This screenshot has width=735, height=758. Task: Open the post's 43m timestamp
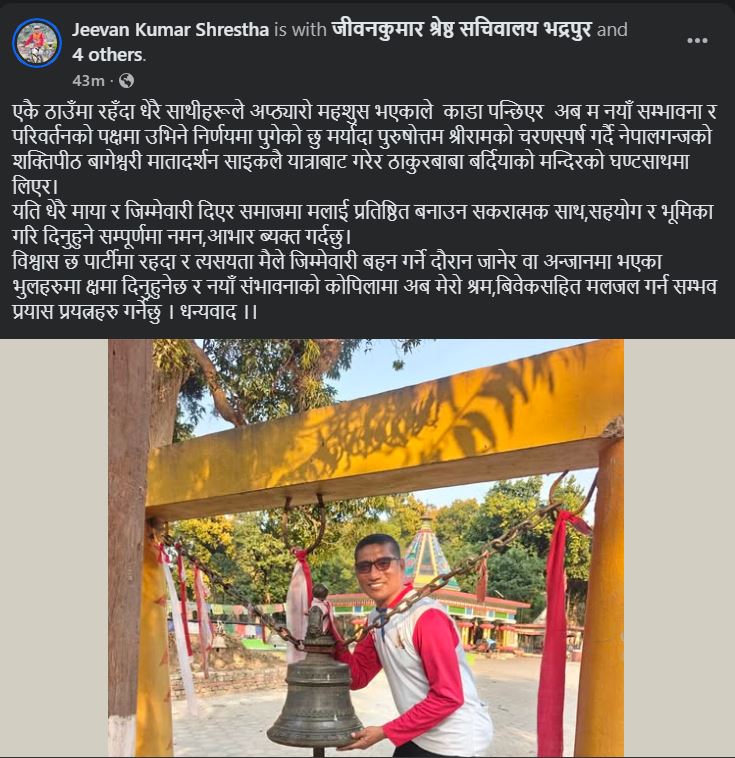point(87,80)
